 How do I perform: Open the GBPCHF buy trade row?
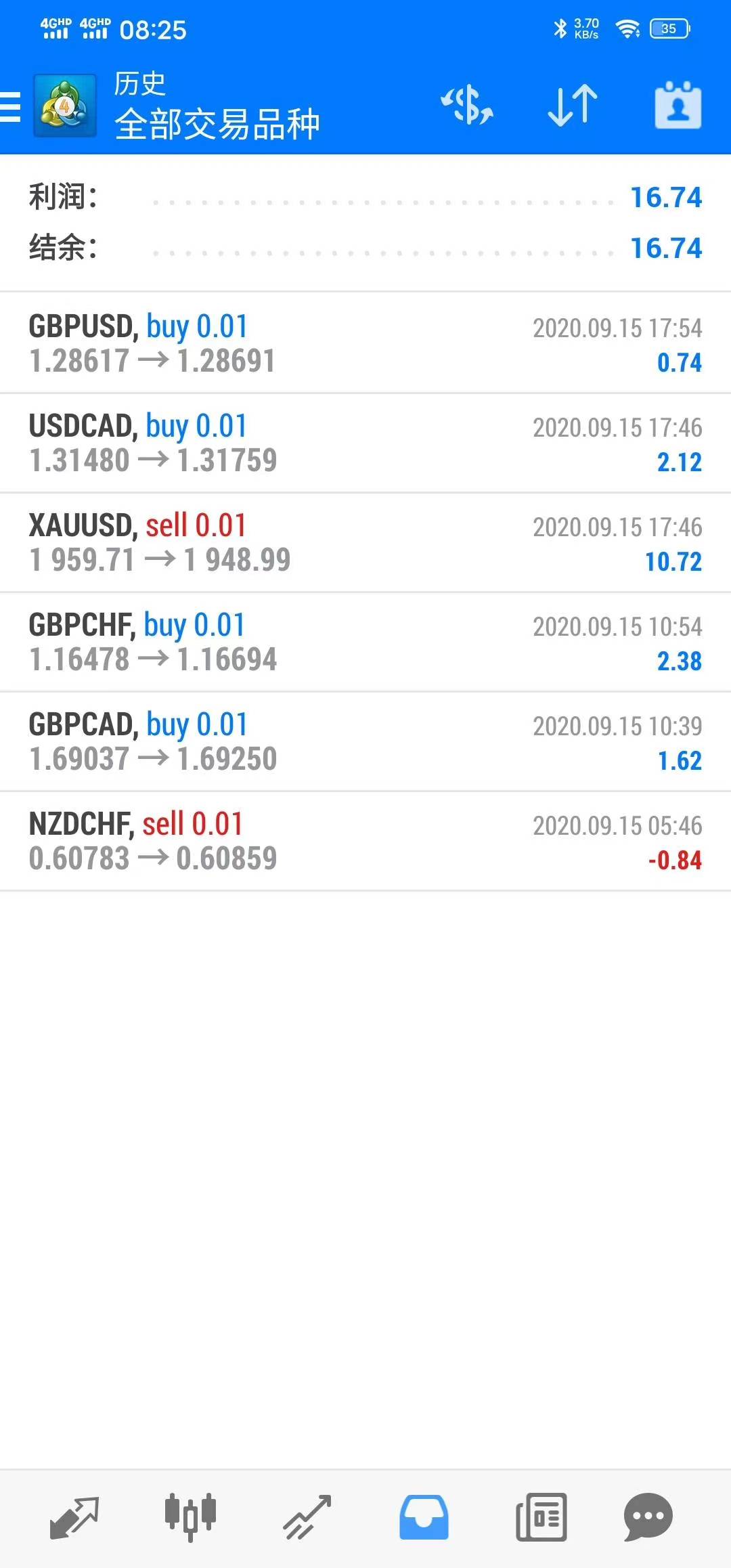point(365,642)
